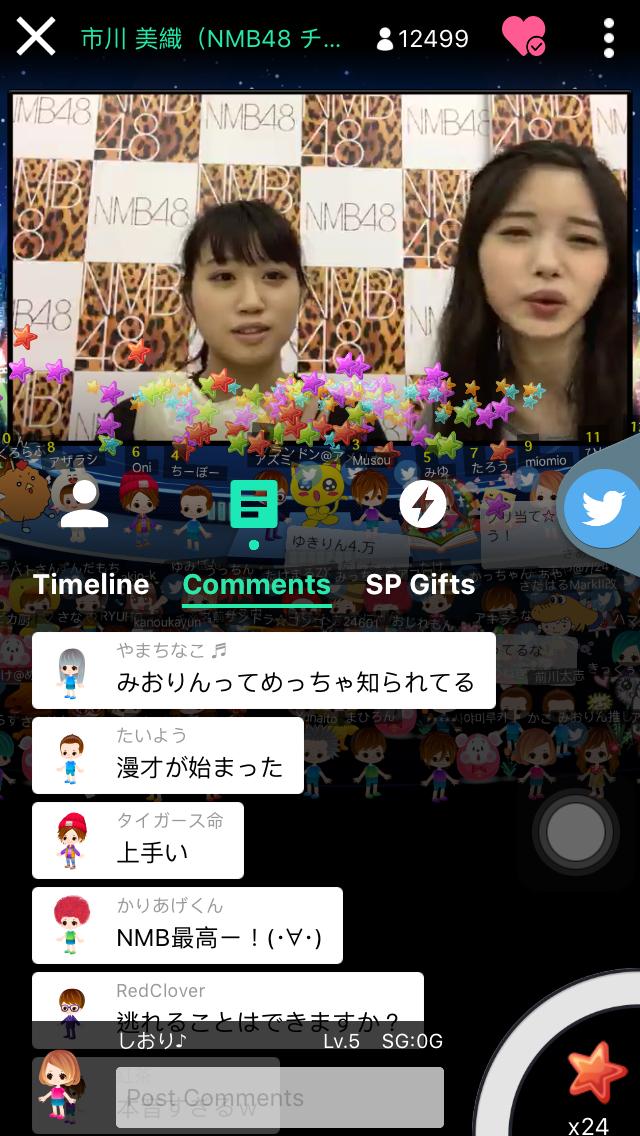Open the lightning bolt panel
Image resolution: width=640 pixels, height=1136 pixels.
(423, 505)
